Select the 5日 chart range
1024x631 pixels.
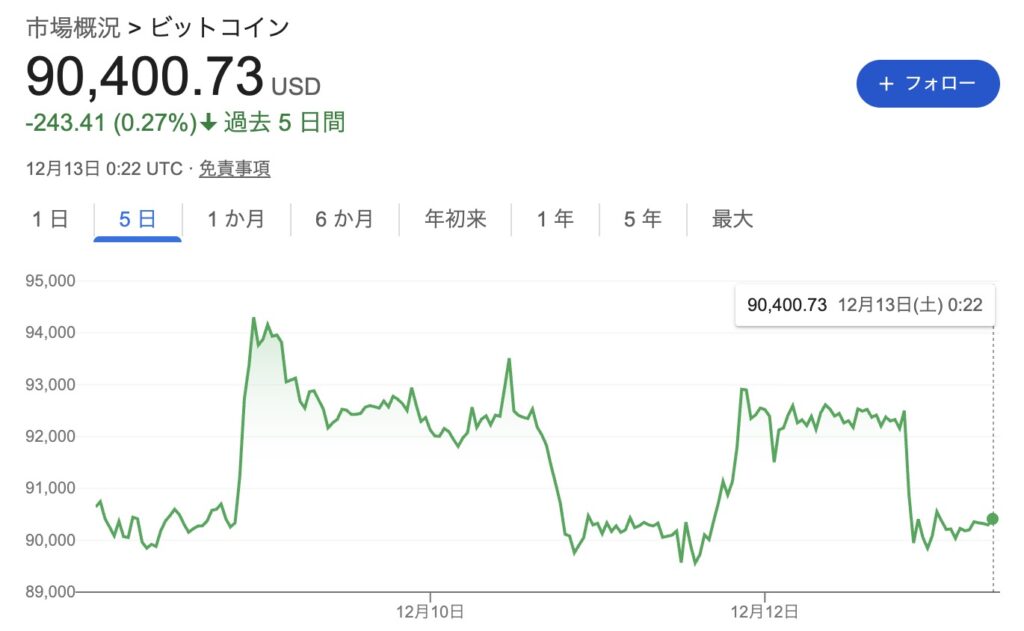[x=137, y=219]
